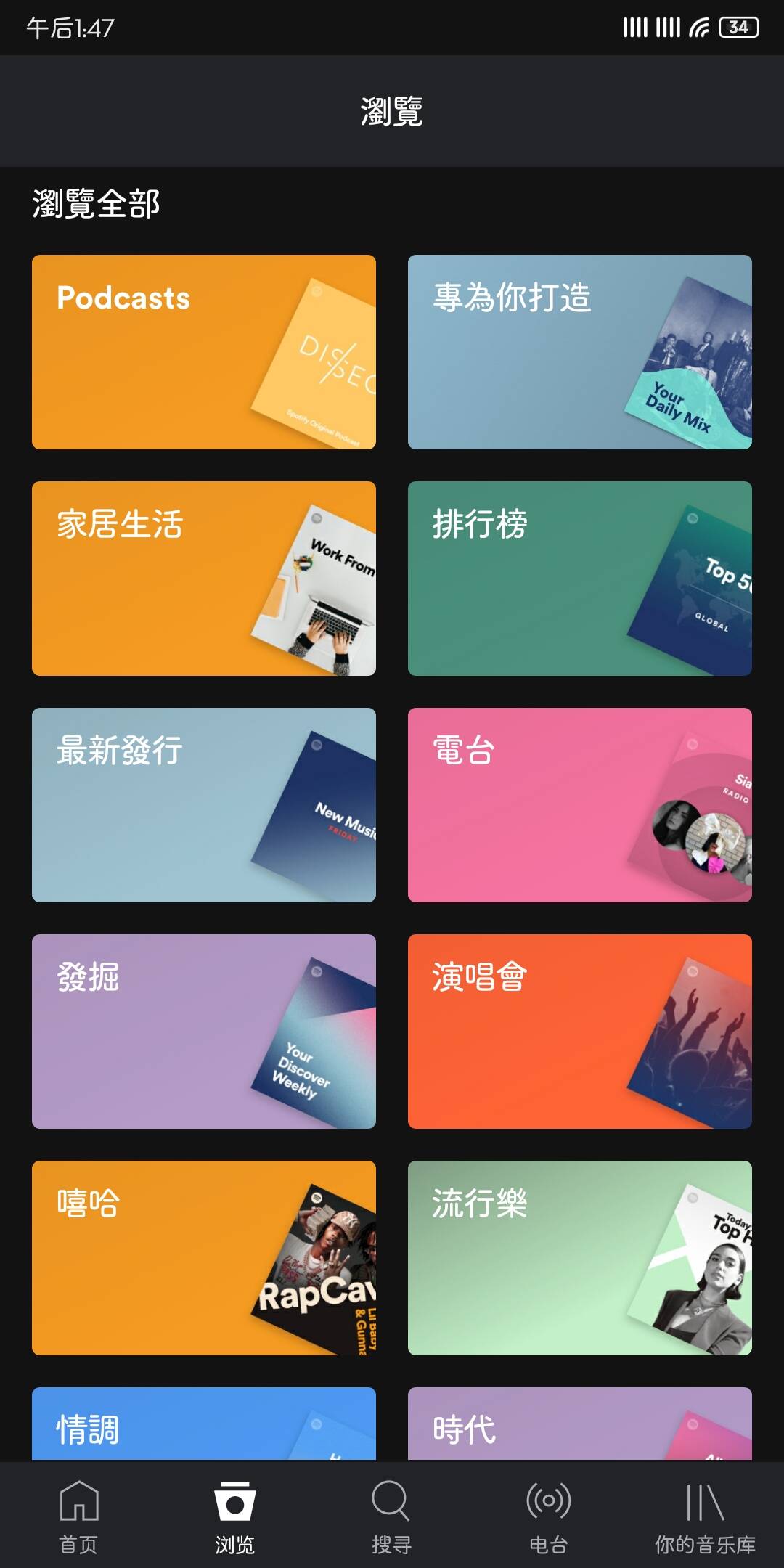Browse the 嘻哈 hip-hop category
The image size is (784, 1568).
tap(203, 1258)
